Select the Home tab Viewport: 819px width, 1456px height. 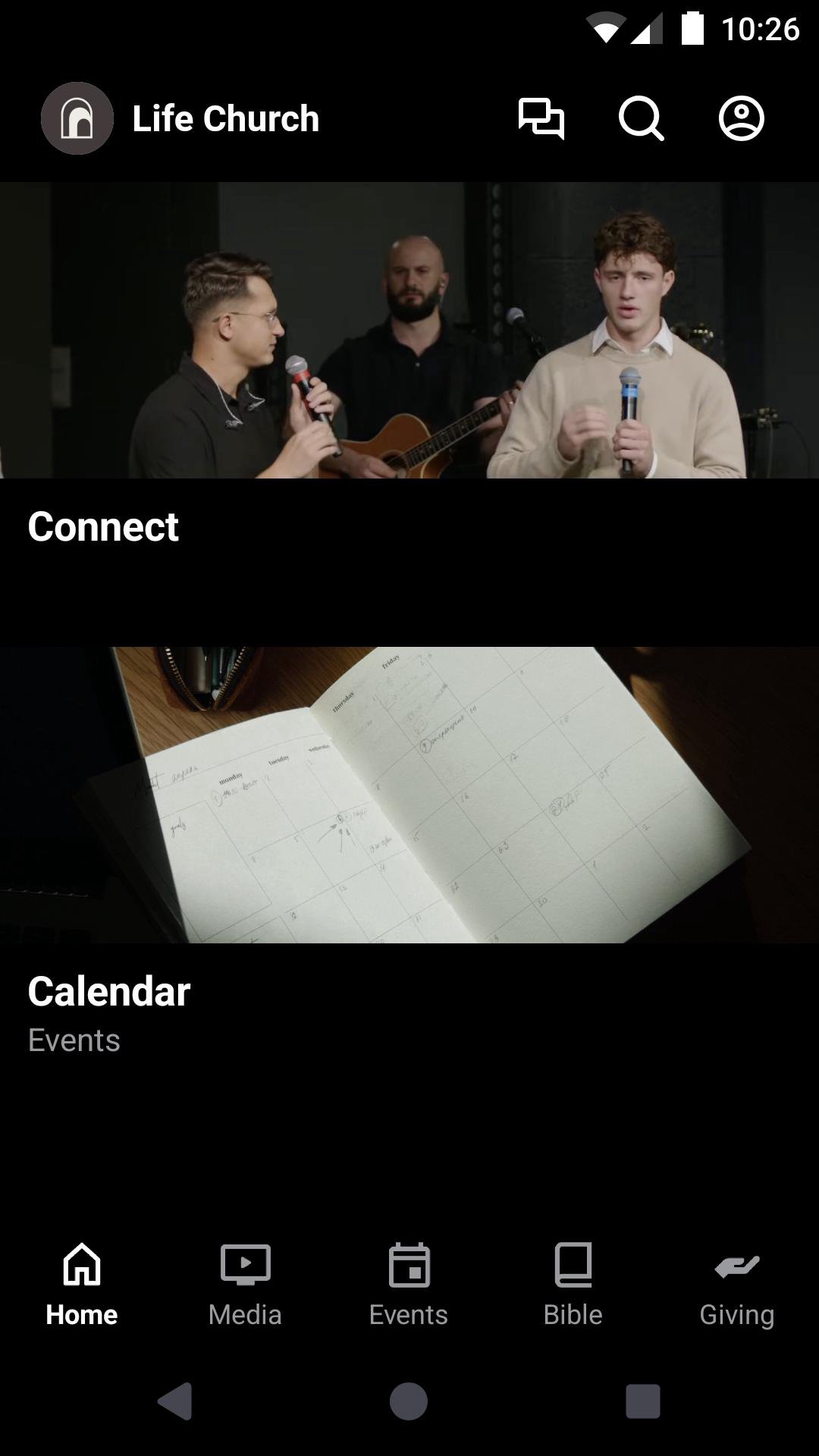coord(82,1285)
